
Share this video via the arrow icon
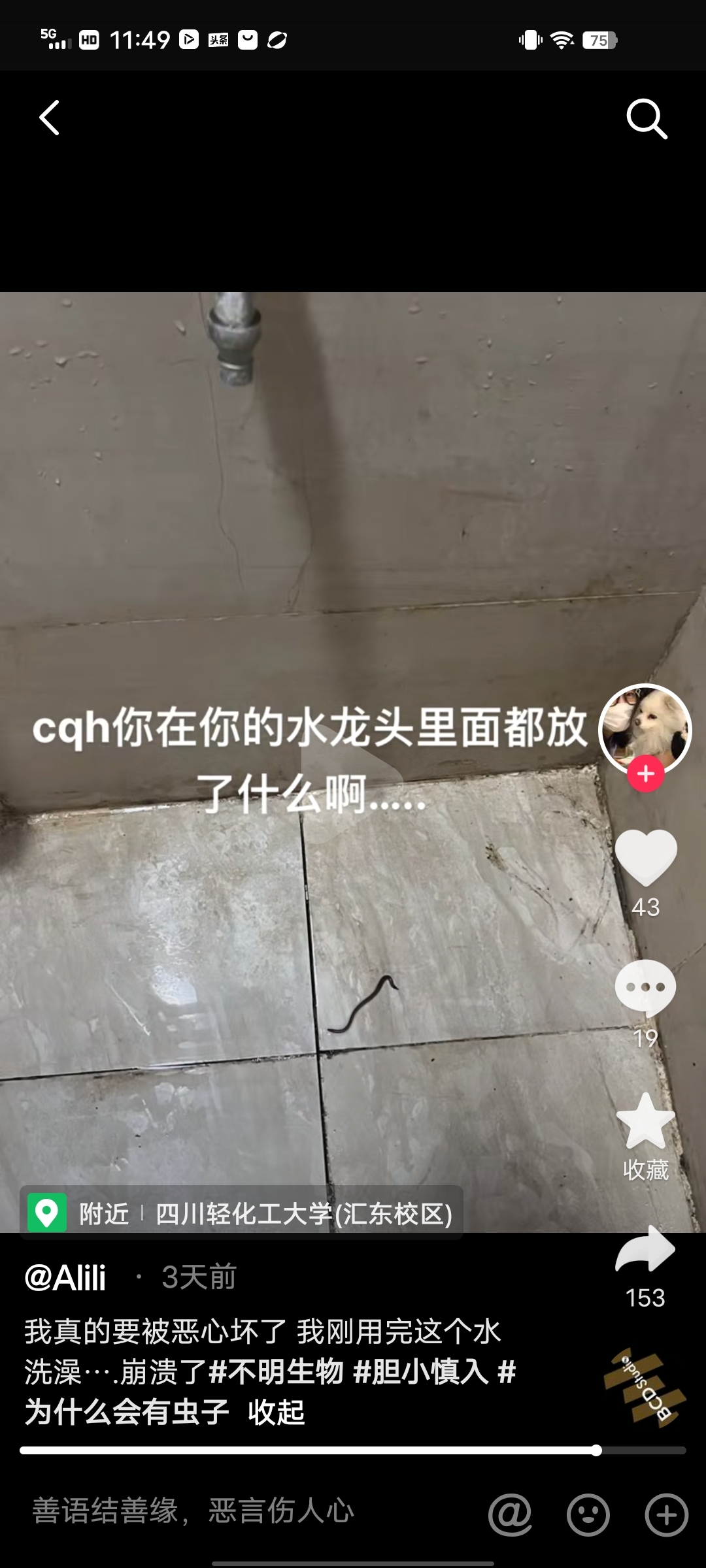point(646,1249)
